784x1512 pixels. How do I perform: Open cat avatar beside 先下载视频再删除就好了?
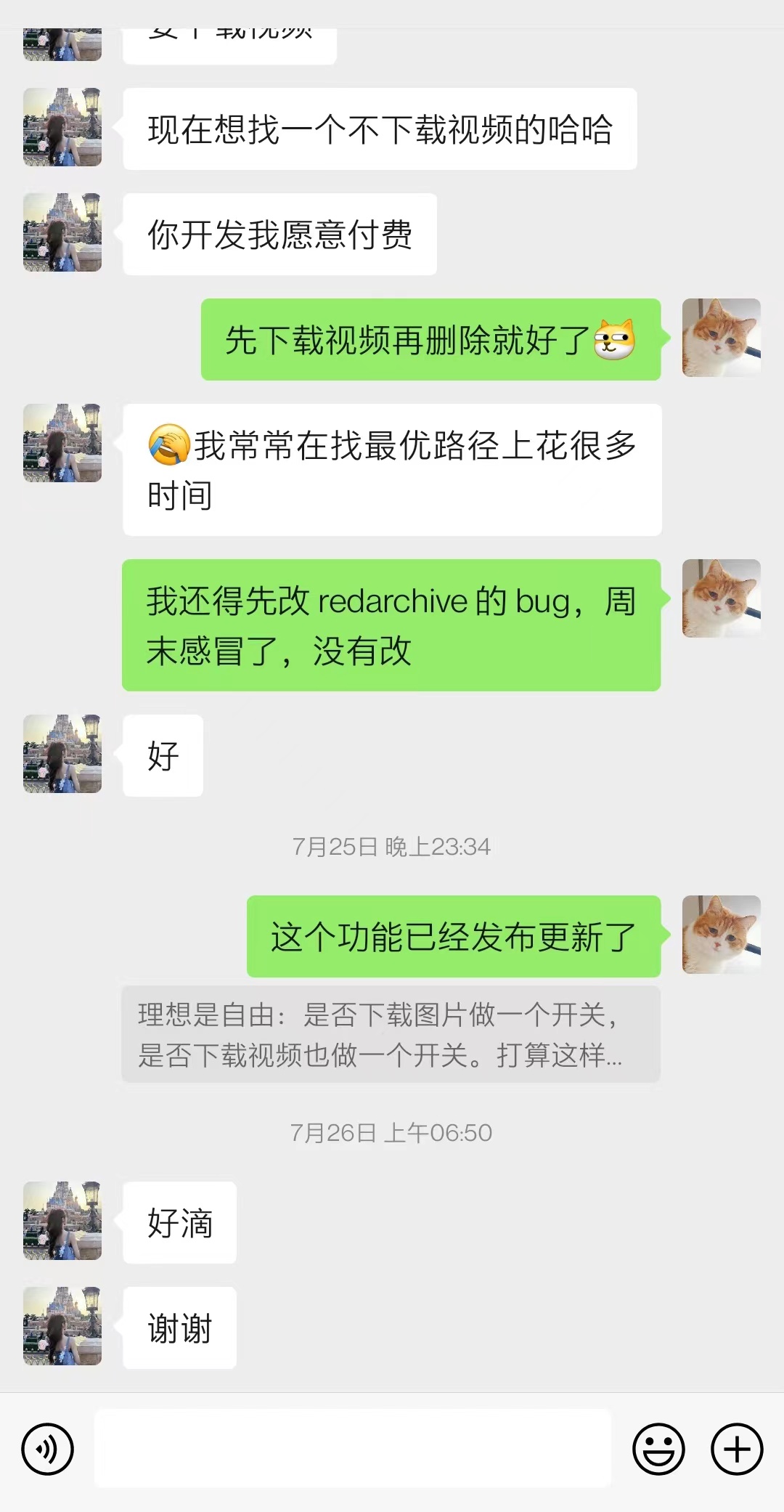[x=722, y=338]
